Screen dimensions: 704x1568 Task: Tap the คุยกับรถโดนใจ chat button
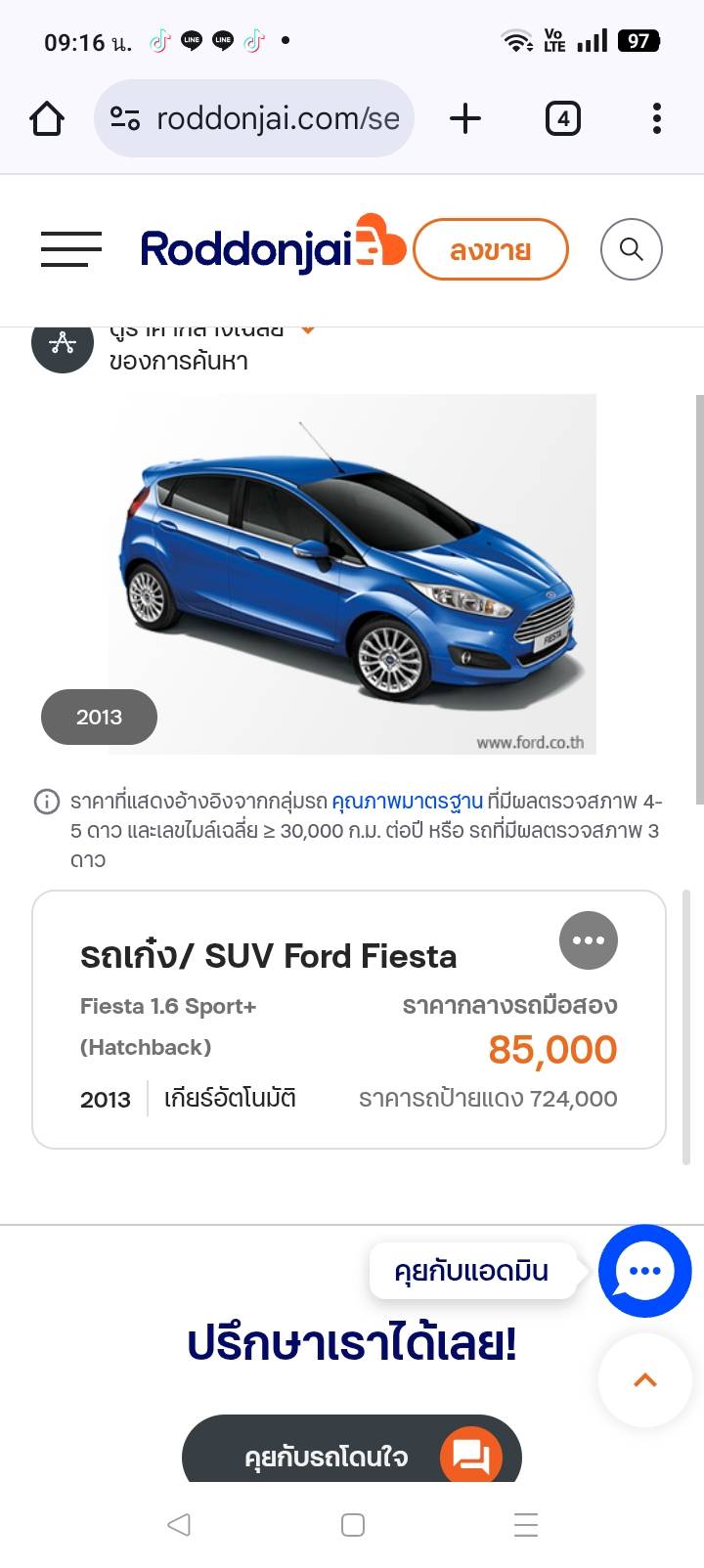click(x=351, y=1455)
